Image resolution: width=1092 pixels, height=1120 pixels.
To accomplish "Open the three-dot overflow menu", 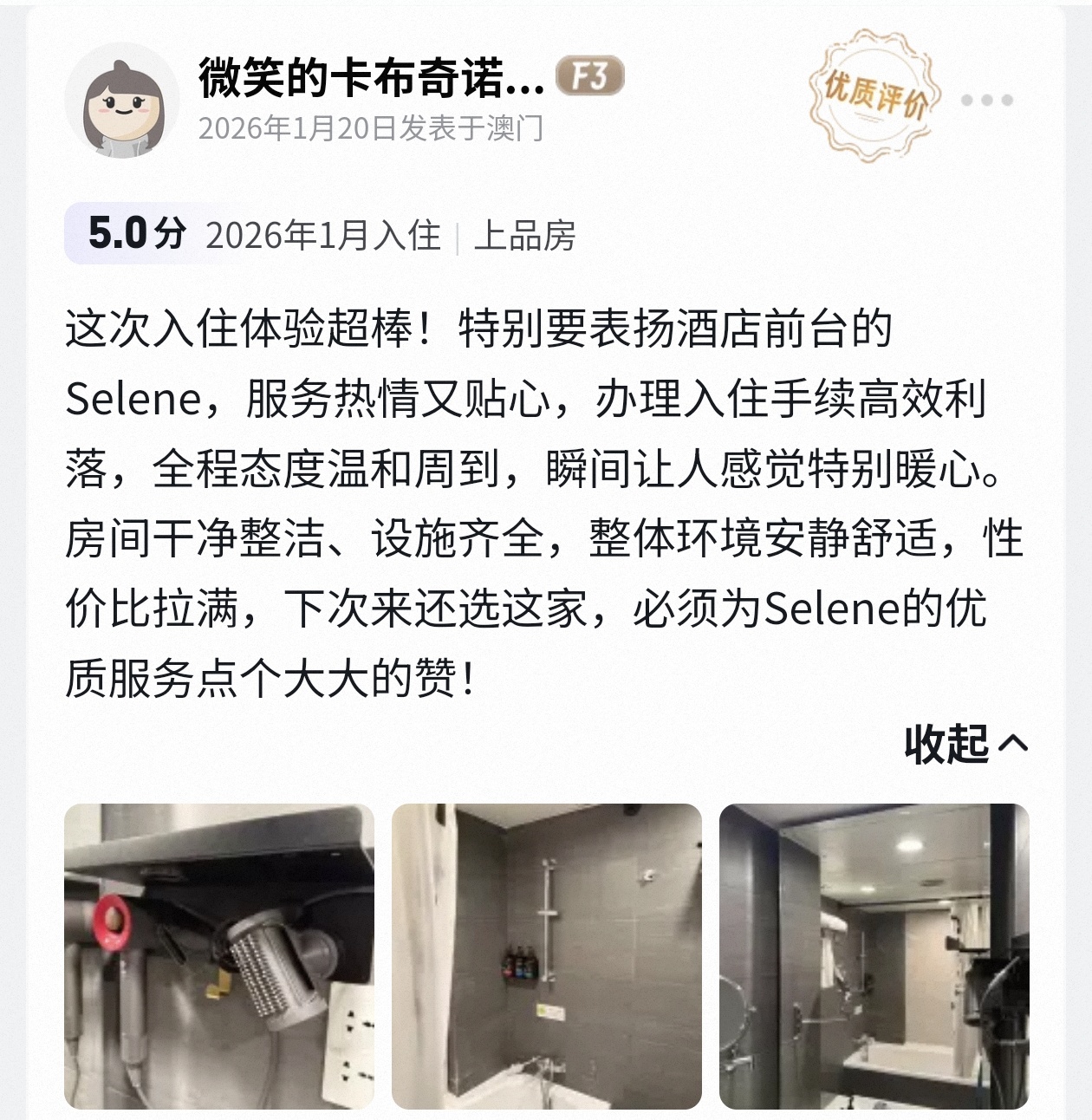I will 986,101.
